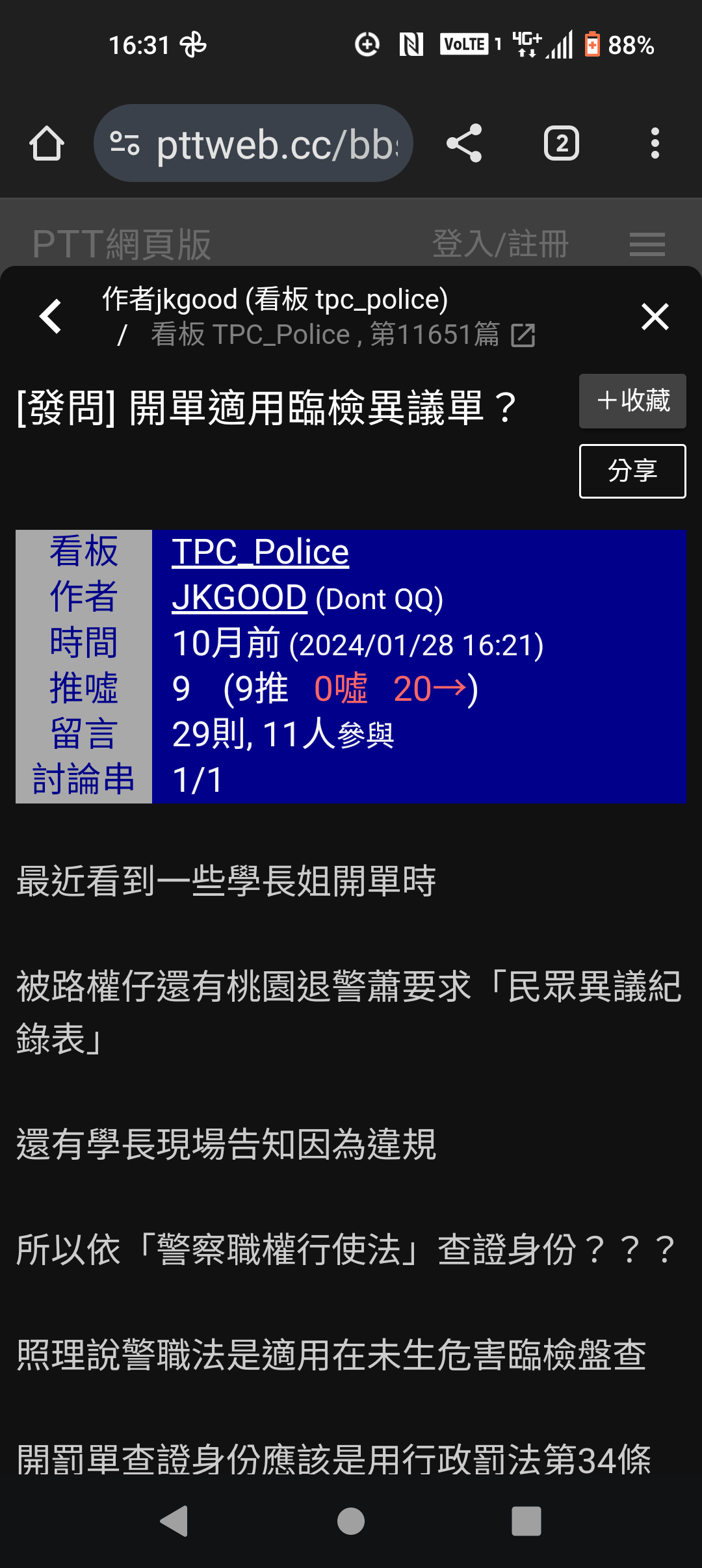Open author JKGOOD's profile link
702x1568 pixels.
pyautogui.click(x=239, y=597)
